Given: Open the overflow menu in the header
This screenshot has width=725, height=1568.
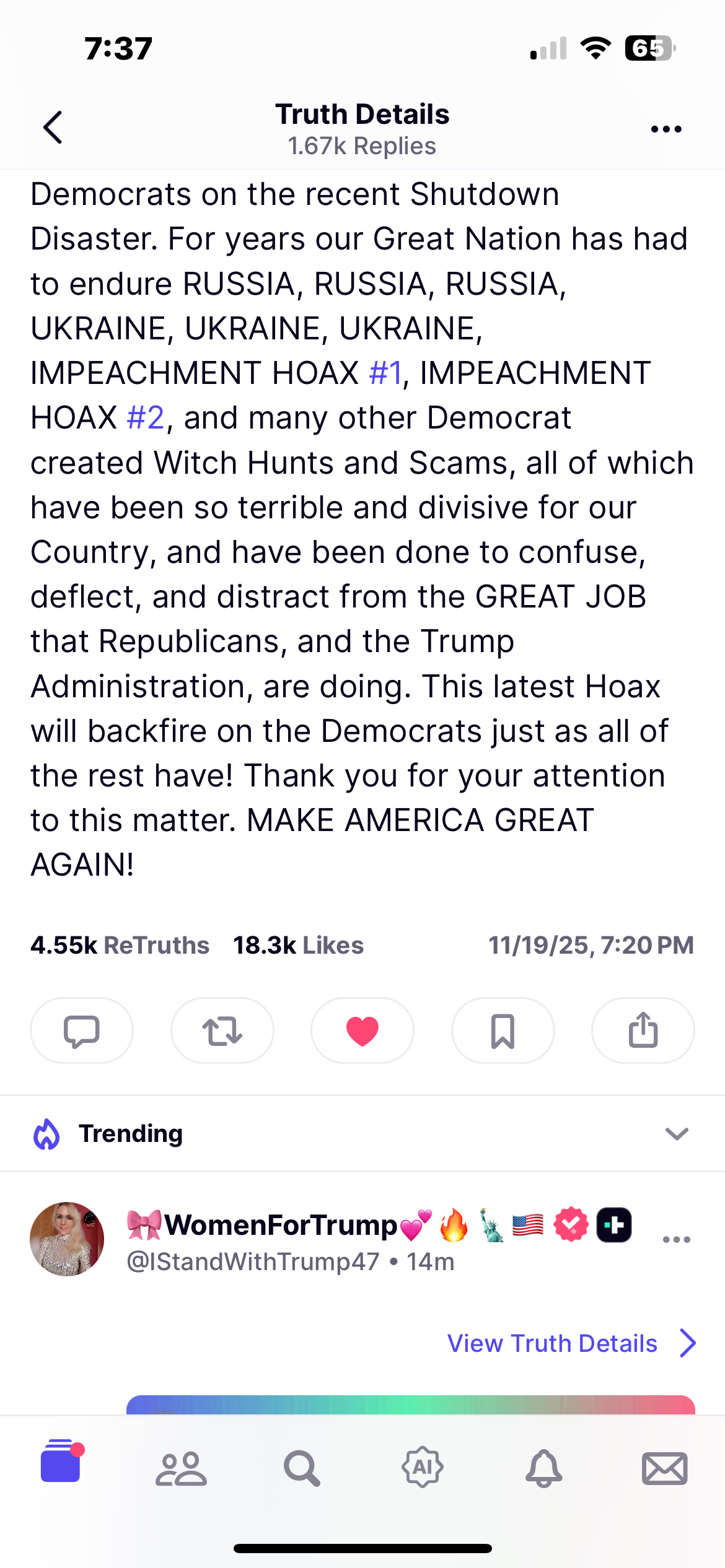Looking at the screenshot, I should pos(666,129).
